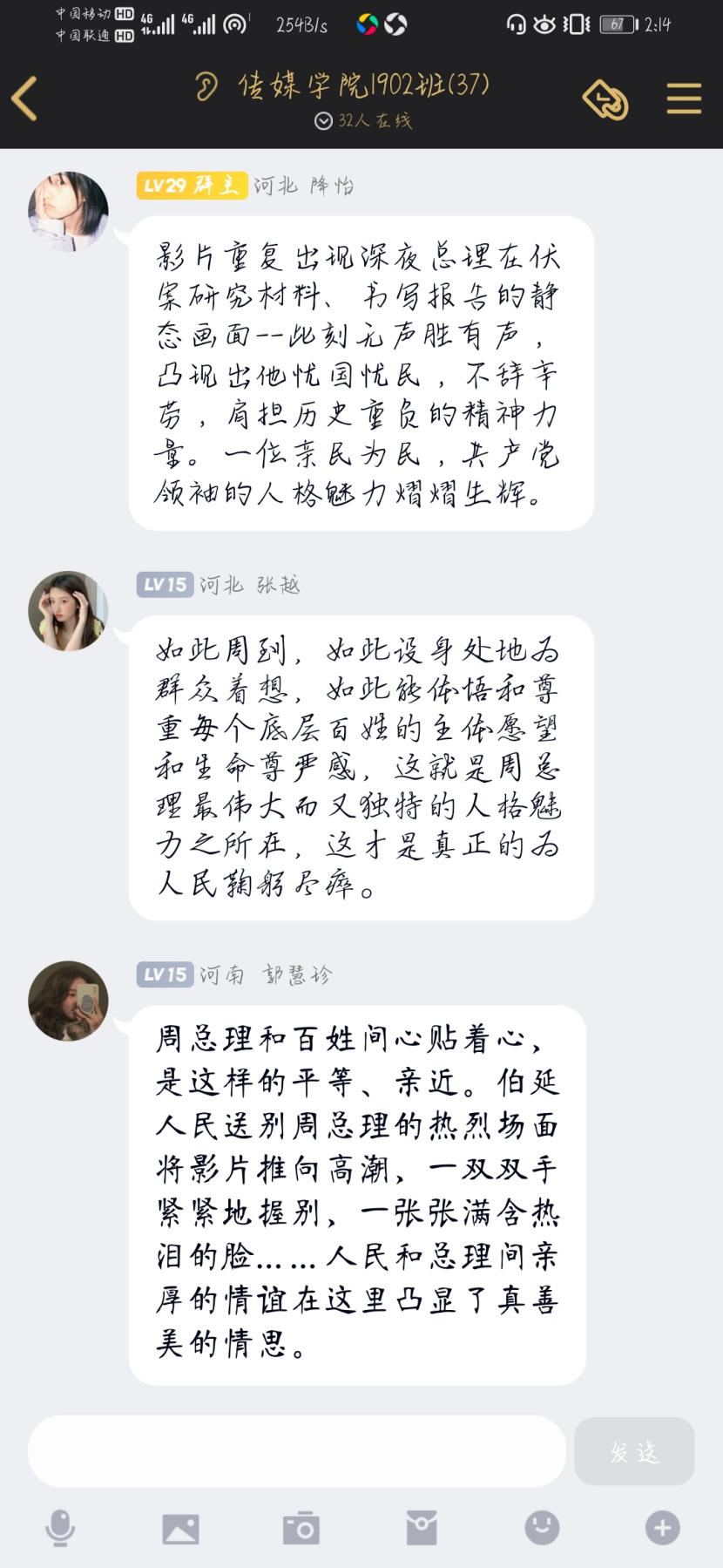The image size is (723, 1568).
Task: Tap the 发送 send button
Action: point(634,1451)
